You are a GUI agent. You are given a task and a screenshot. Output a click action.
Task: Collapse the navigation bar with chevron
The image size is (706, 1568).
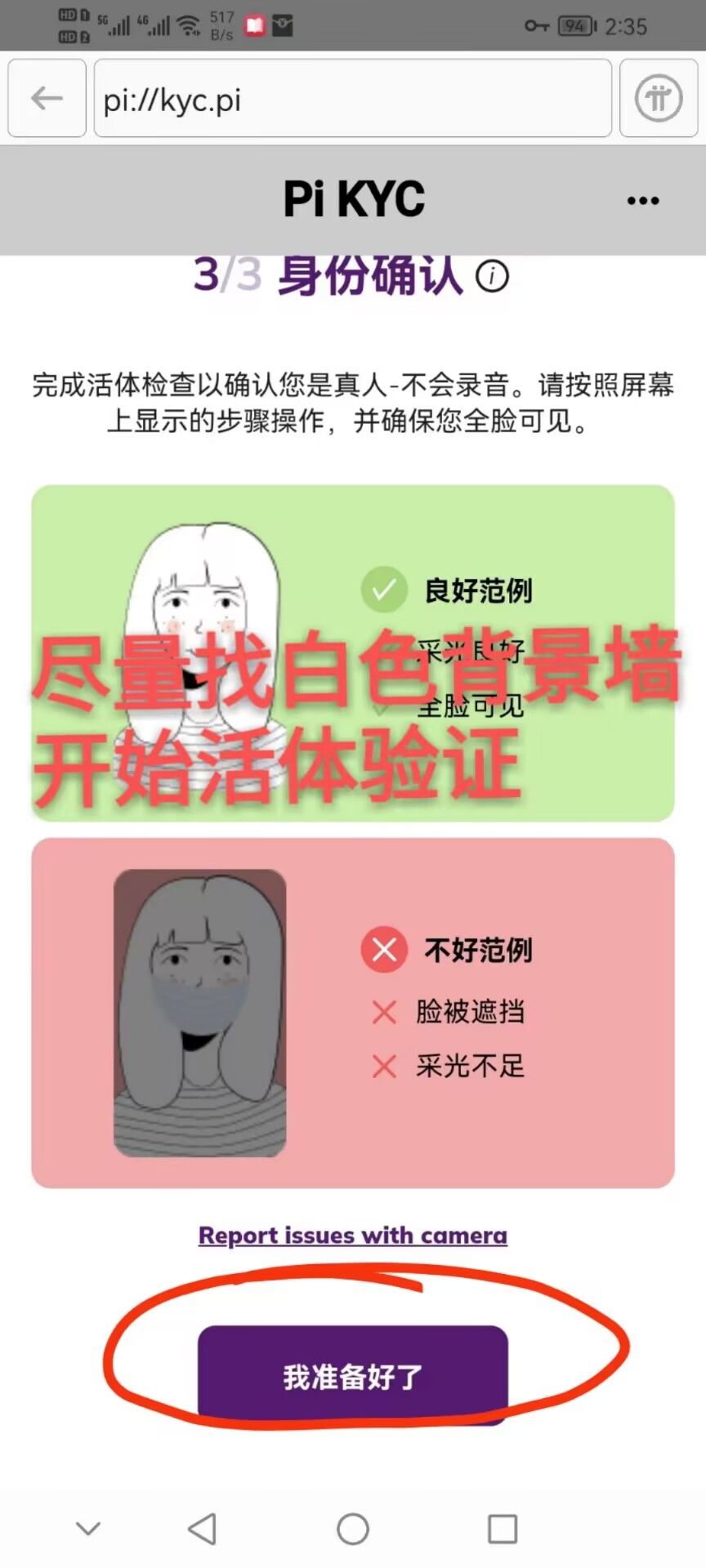tap(88, 1528)
